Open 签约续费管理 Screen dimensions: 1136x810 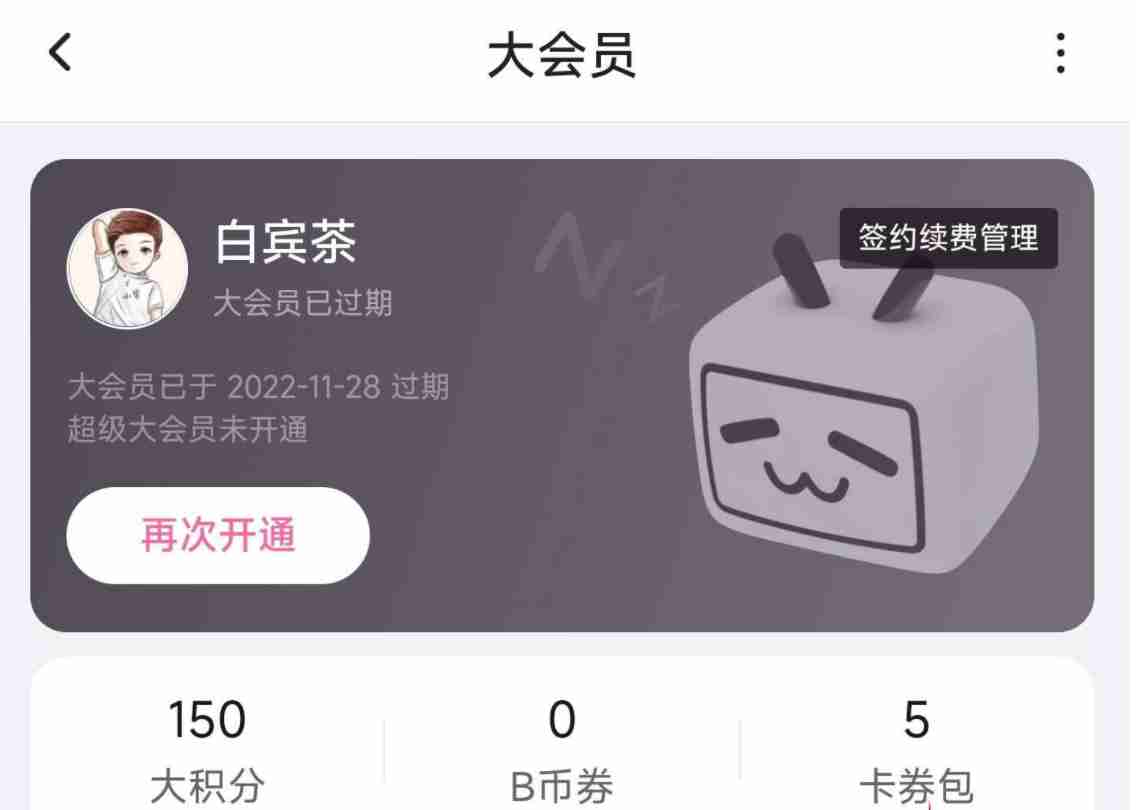point(948,238)
